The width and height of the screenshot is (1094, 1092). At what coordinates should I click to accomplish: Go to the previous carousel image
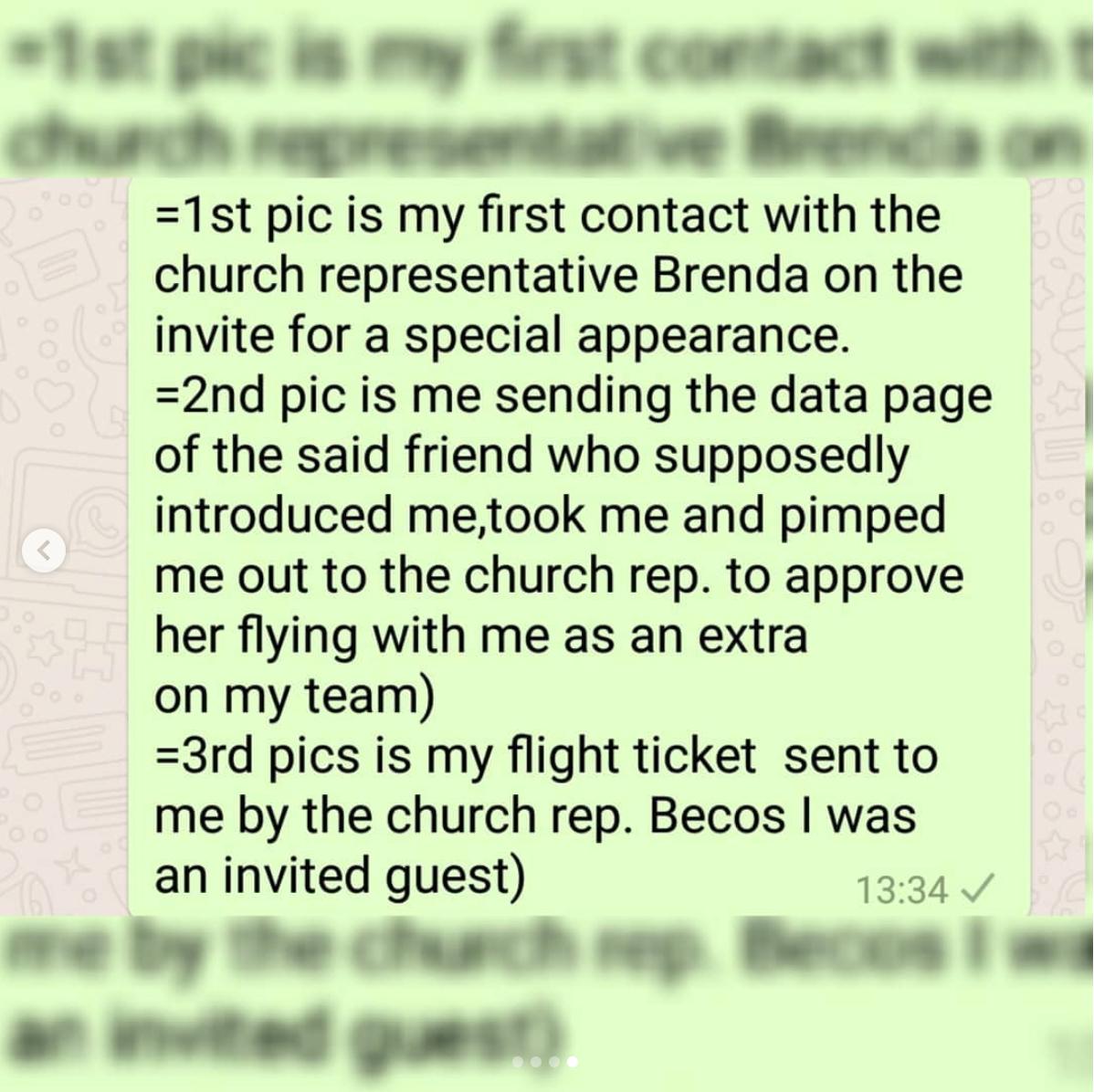pos(44,551)
